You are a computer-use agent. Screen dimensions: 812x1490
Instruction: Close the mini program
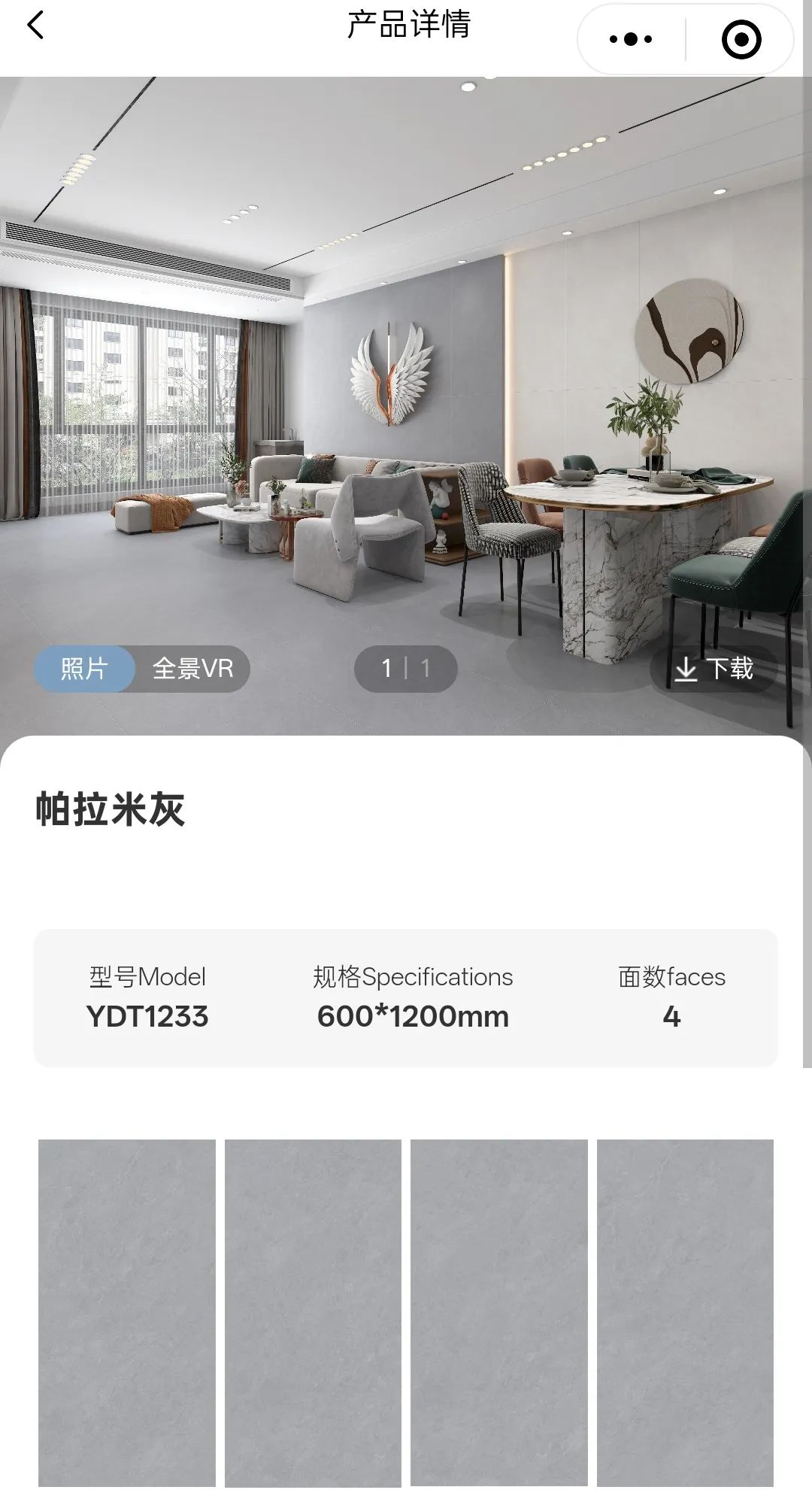[741, 39]
